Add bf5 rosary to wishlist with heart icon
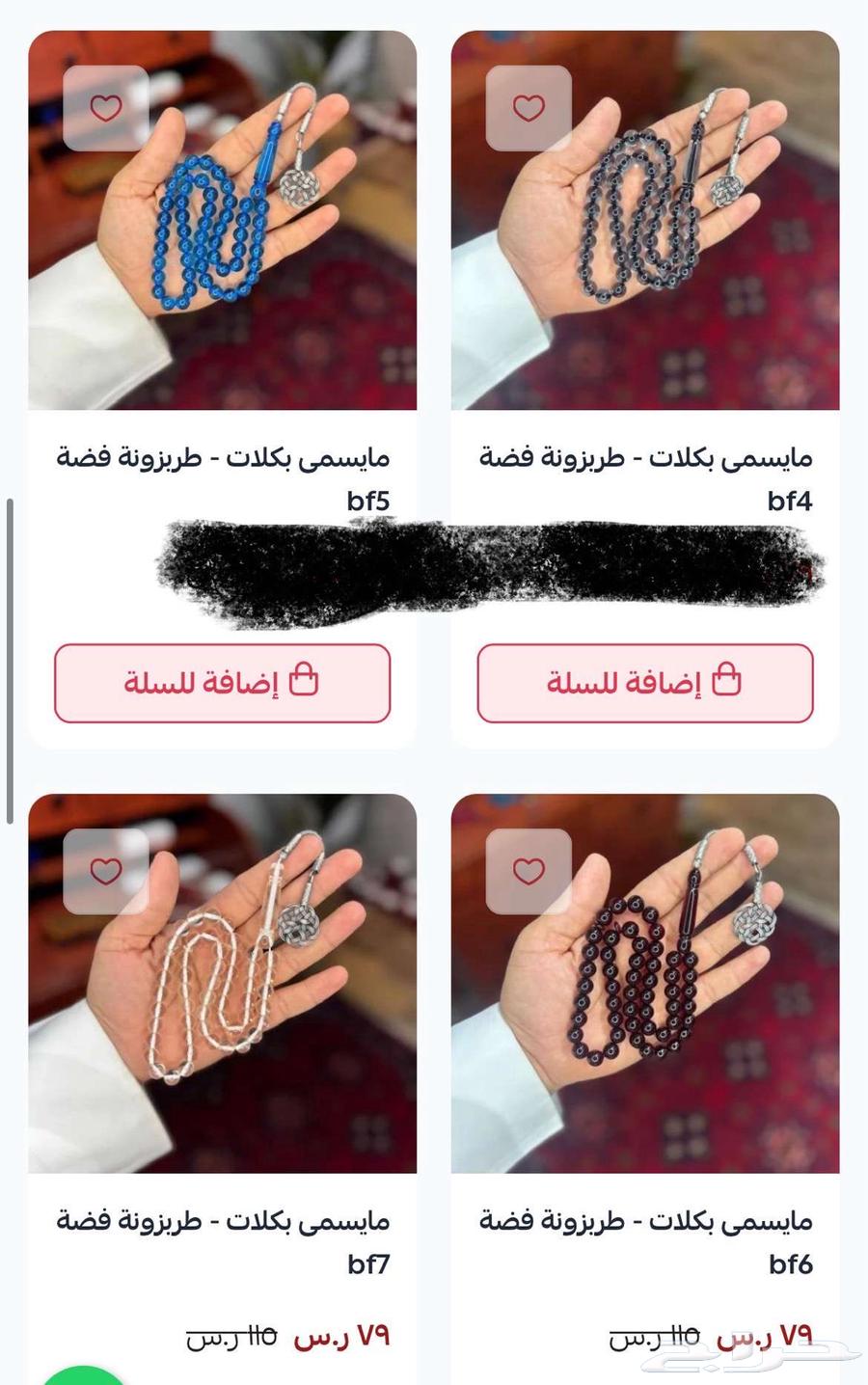 click(x=106, y=108)
